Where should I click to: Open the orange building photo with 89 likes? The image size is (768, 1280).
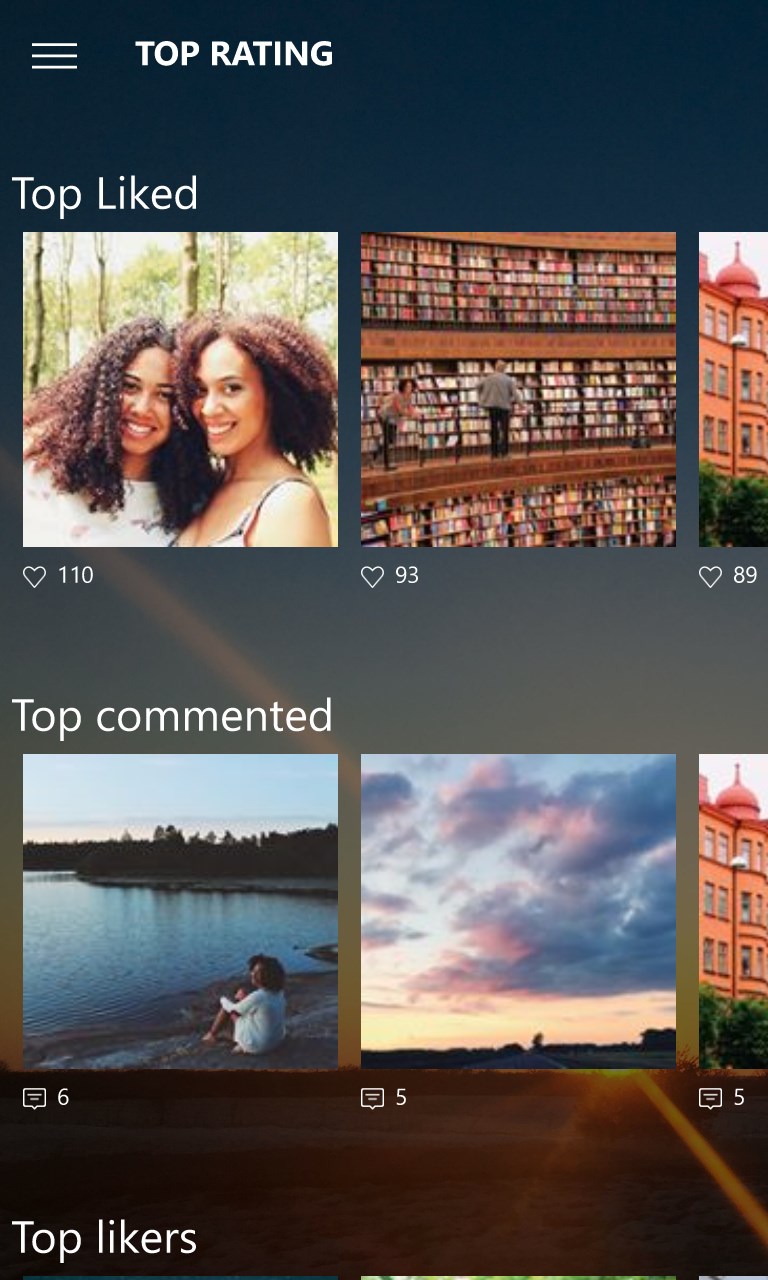coord(734,390)
